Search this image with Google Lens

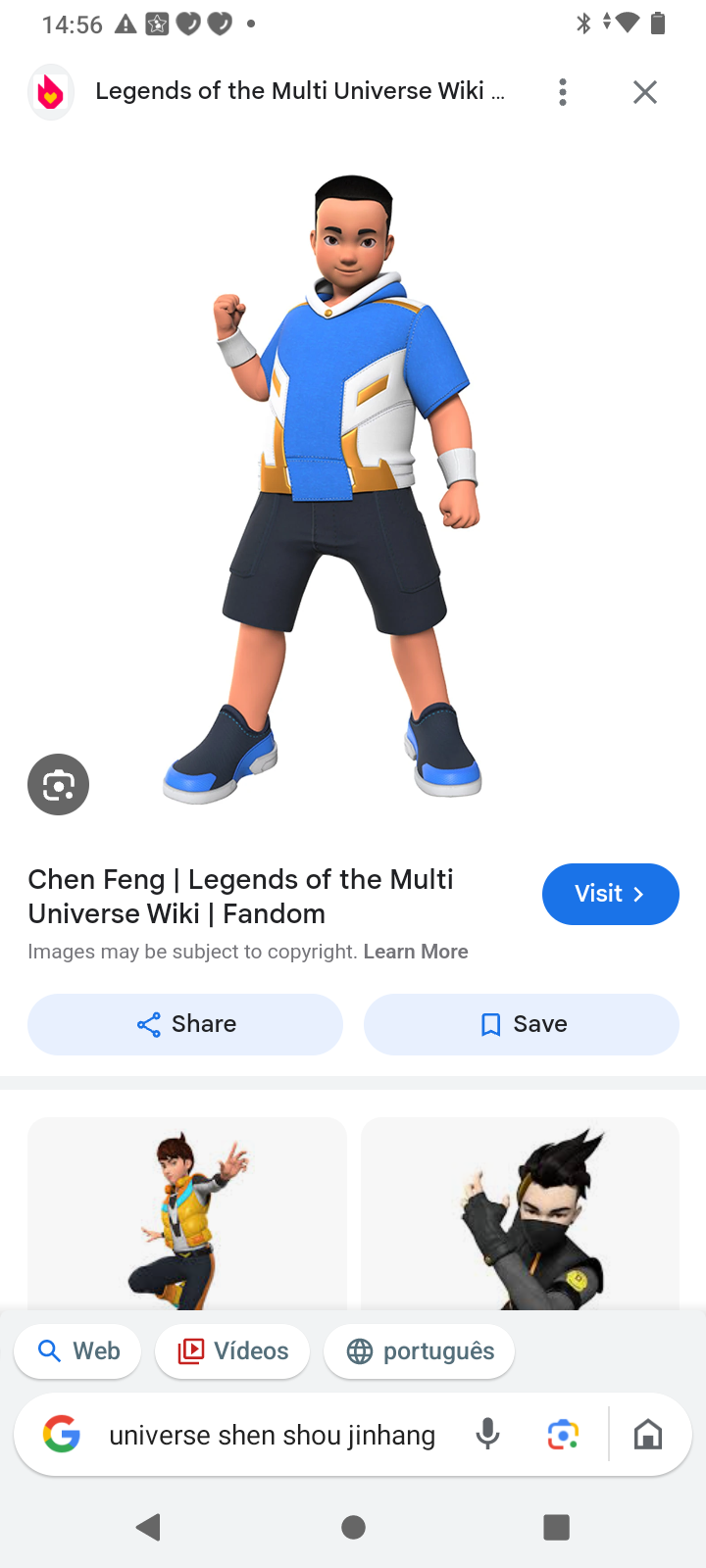coord(58,784)
